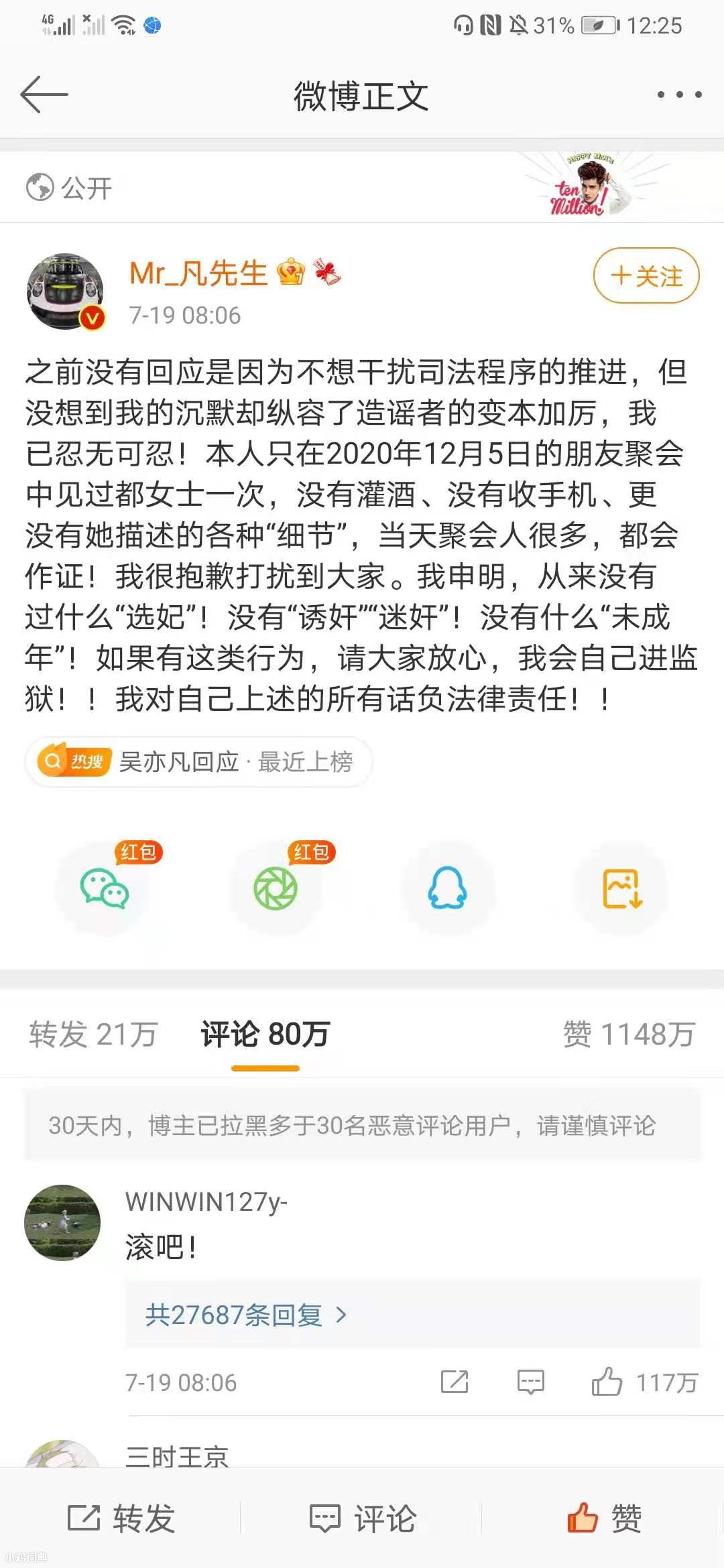Share post to QQ
The width and height of the screenshot is (724, 1568).
pyautogui.click(x=447, y=889)
